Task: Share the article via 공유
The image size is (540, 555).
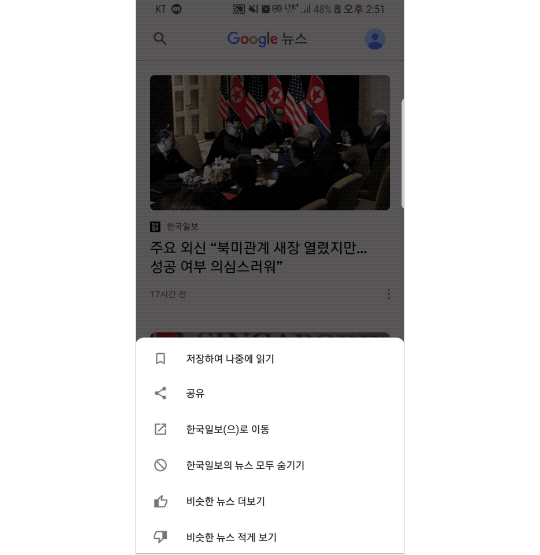Action: coord(270,393)
